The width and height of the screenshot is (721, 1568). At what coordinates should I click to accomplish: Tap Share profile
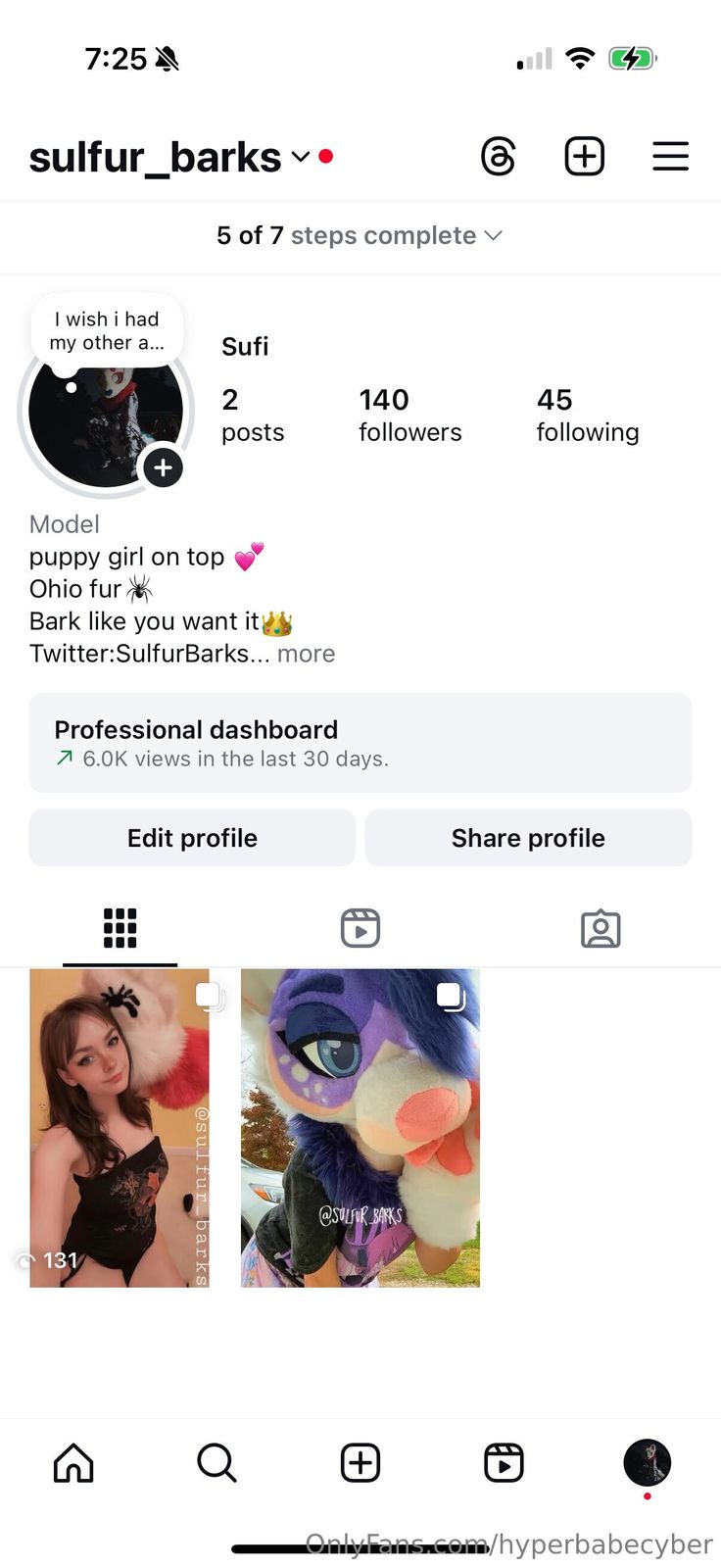point(528,838)
